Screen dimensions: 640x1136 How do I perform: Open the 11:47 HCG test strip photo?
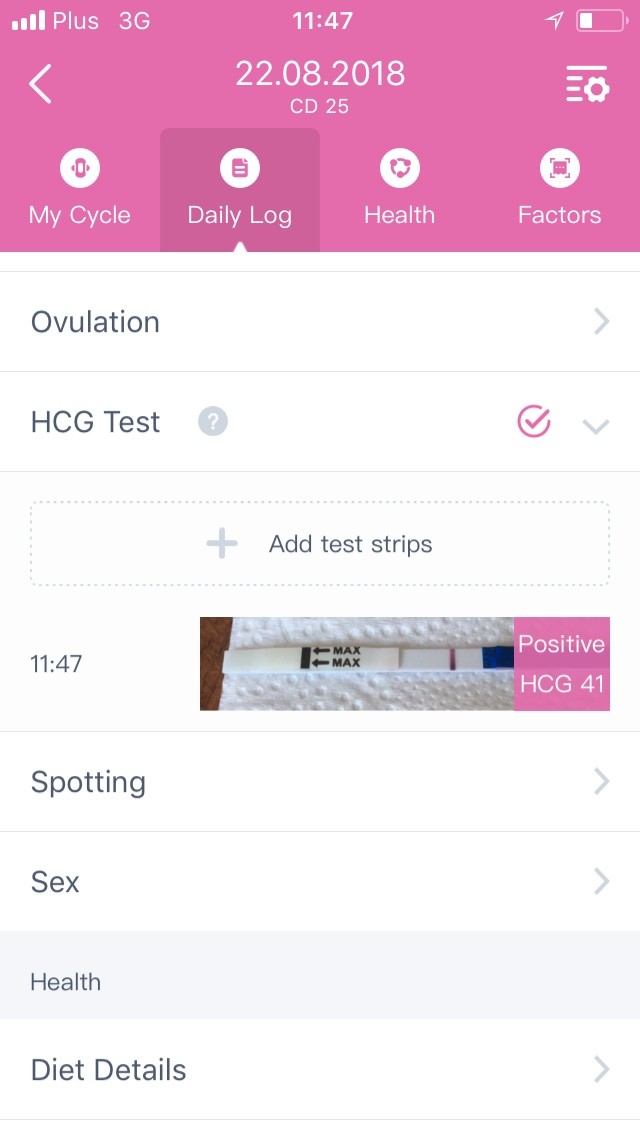357,664
